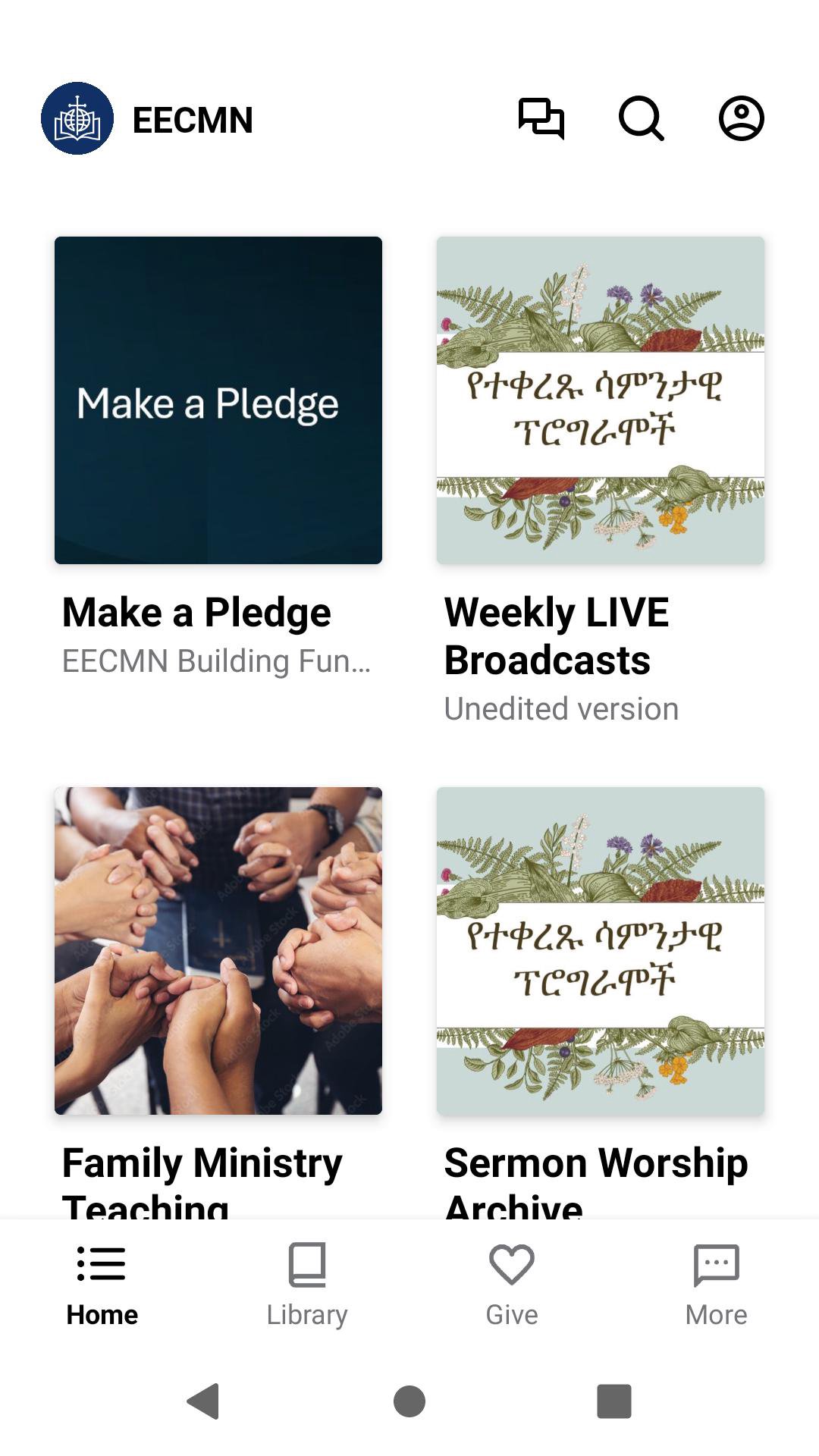819x1456 pixels.
Task: Select the Home tab
Action: [102, 1283]
